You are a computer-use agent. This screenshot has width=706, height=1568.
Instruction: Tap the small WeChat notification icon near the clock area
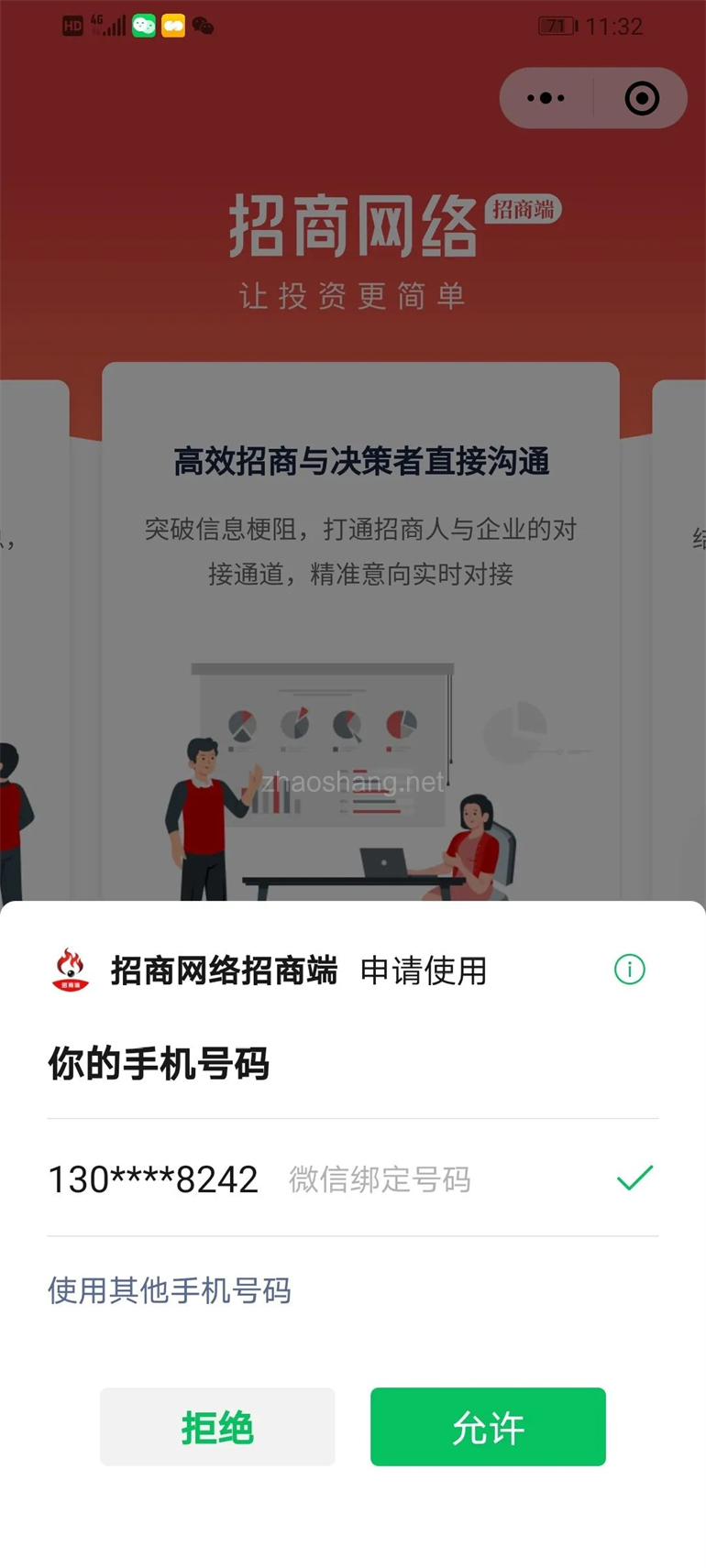(x=201, y=27)
